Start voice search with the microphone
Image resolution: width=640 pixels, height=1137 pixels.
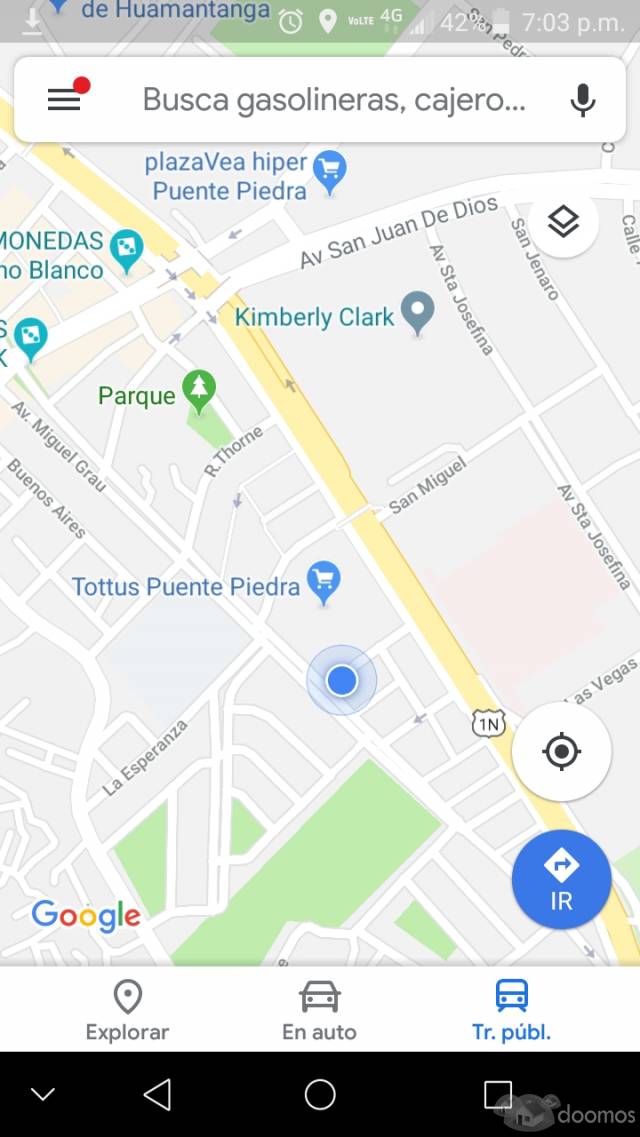(582, 99)
